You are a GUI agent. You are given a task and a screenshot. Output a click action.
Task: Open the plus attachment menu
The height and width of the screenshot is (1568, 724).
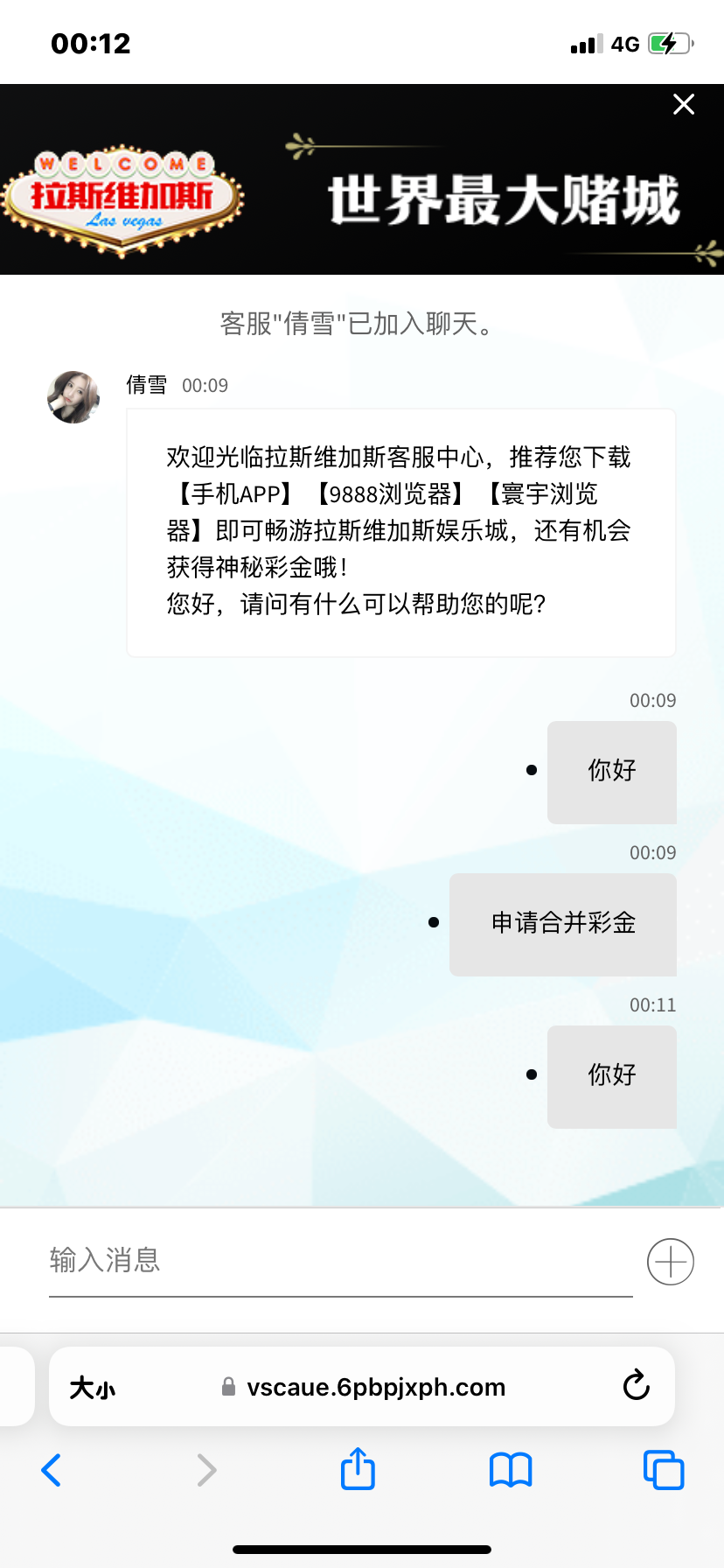[x=671, y=1262]
